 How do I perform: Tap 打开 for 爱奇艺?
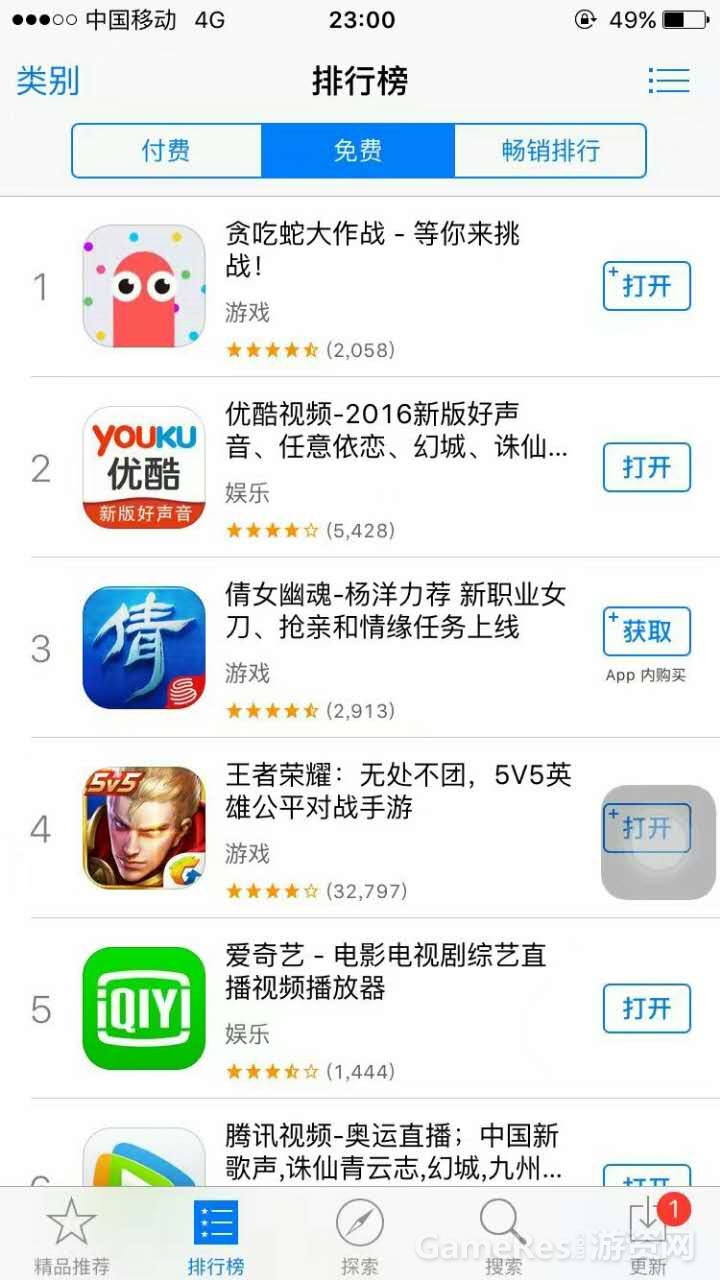coord(646,1008)
